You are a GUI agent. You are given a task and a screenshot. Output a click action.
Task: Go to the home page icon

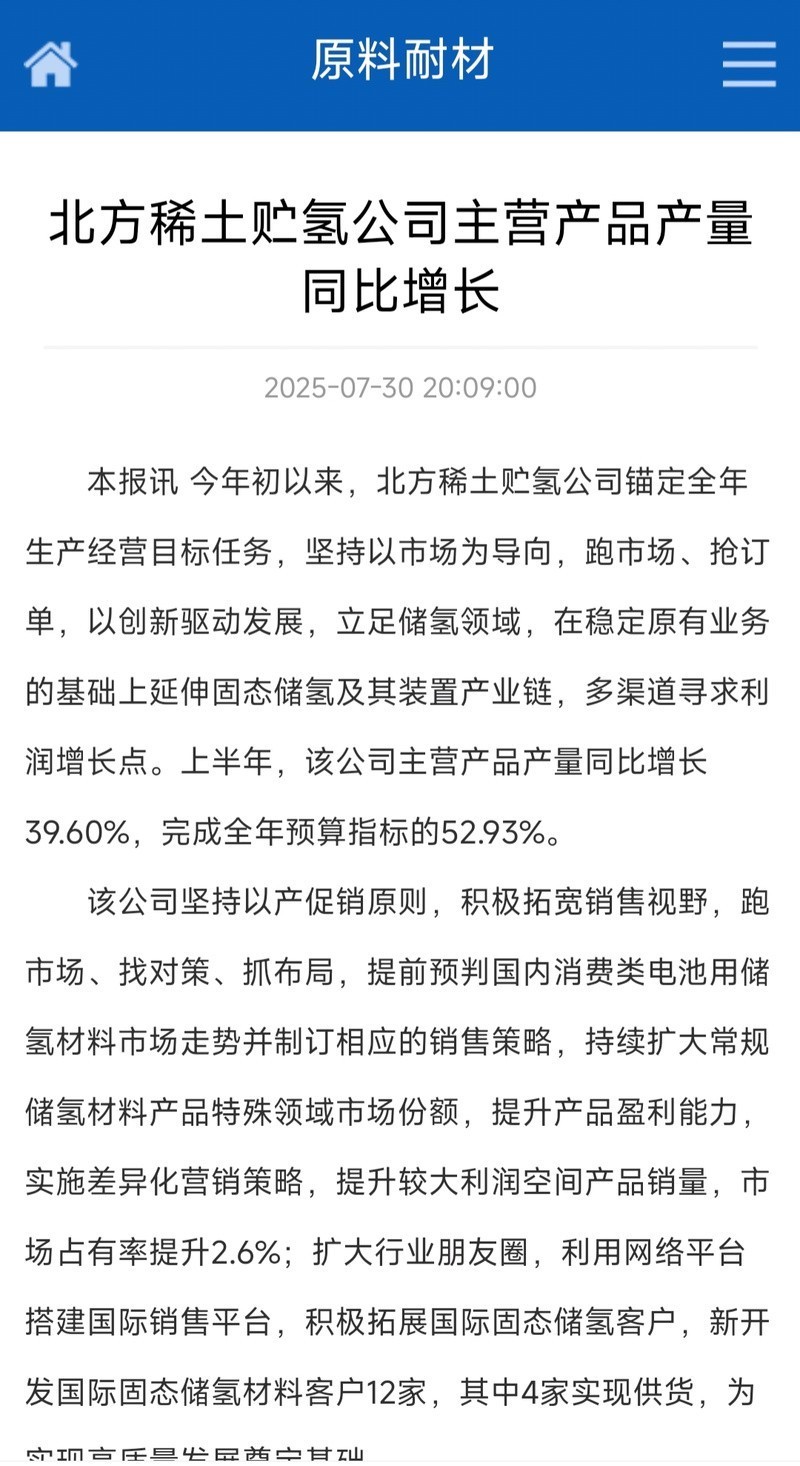pos(50,64)
